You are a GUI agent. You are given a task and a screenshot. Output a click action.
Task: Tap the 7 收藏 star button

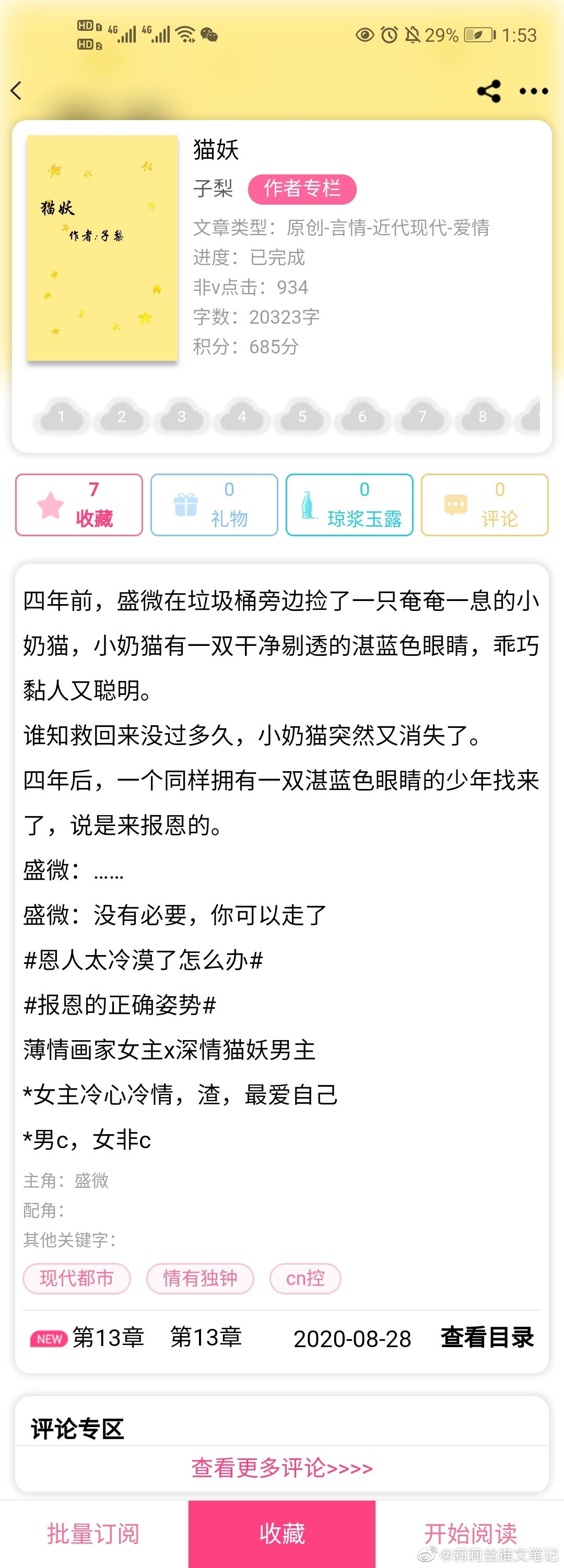79,504
